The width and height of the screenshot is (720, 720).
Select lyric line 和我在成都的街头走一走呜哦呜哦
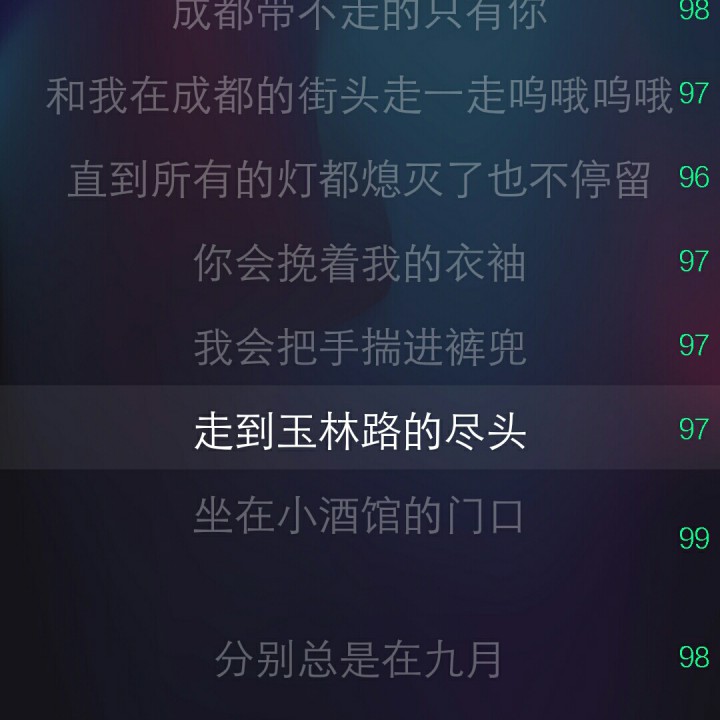click(360, 96)
